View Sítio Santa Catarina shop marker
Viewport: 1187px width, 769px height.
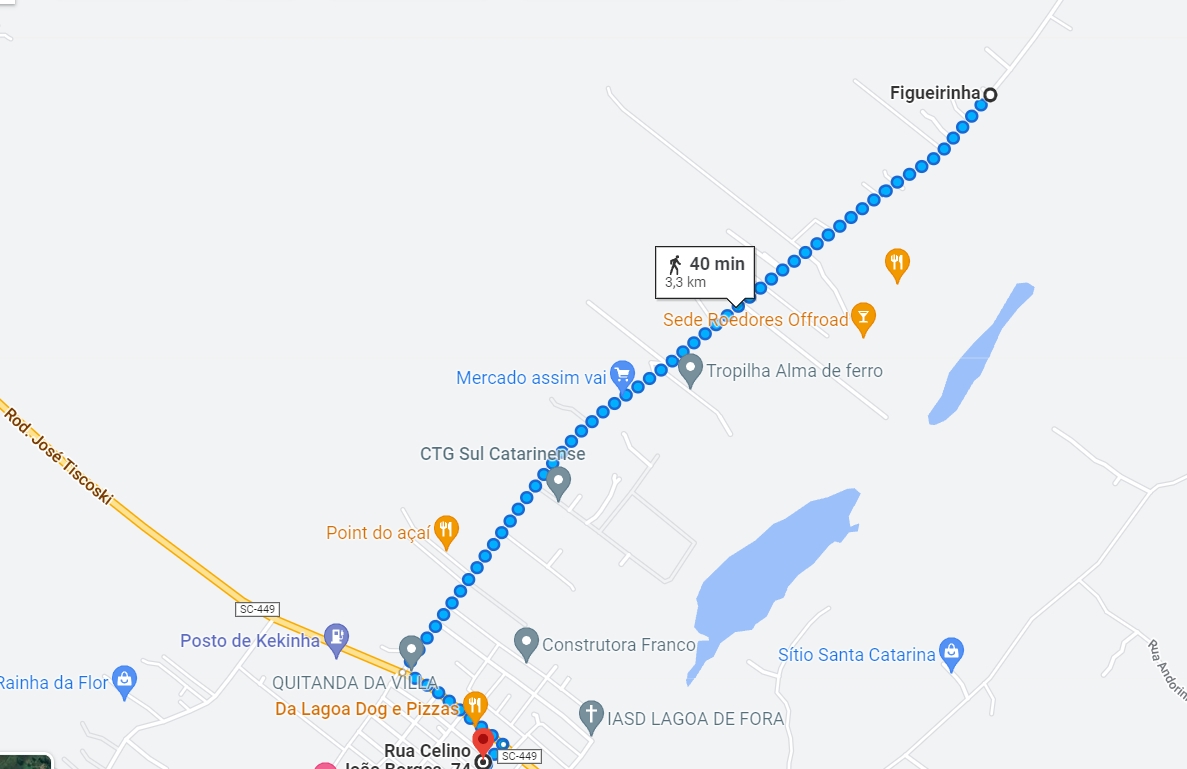pyautogui.click(x=952, y=653)
